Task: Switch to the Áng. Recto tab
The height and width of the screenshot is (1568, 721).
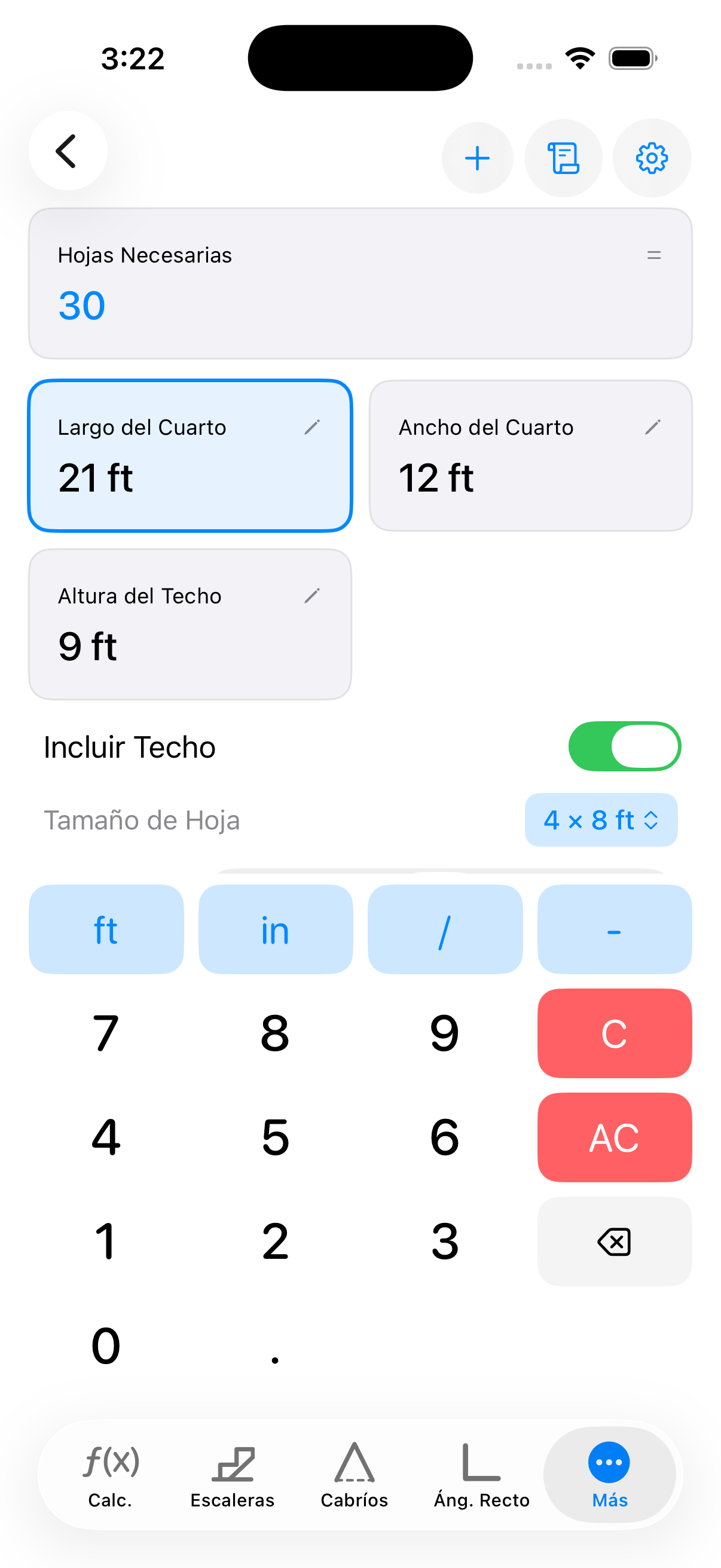Action: 481,1474
